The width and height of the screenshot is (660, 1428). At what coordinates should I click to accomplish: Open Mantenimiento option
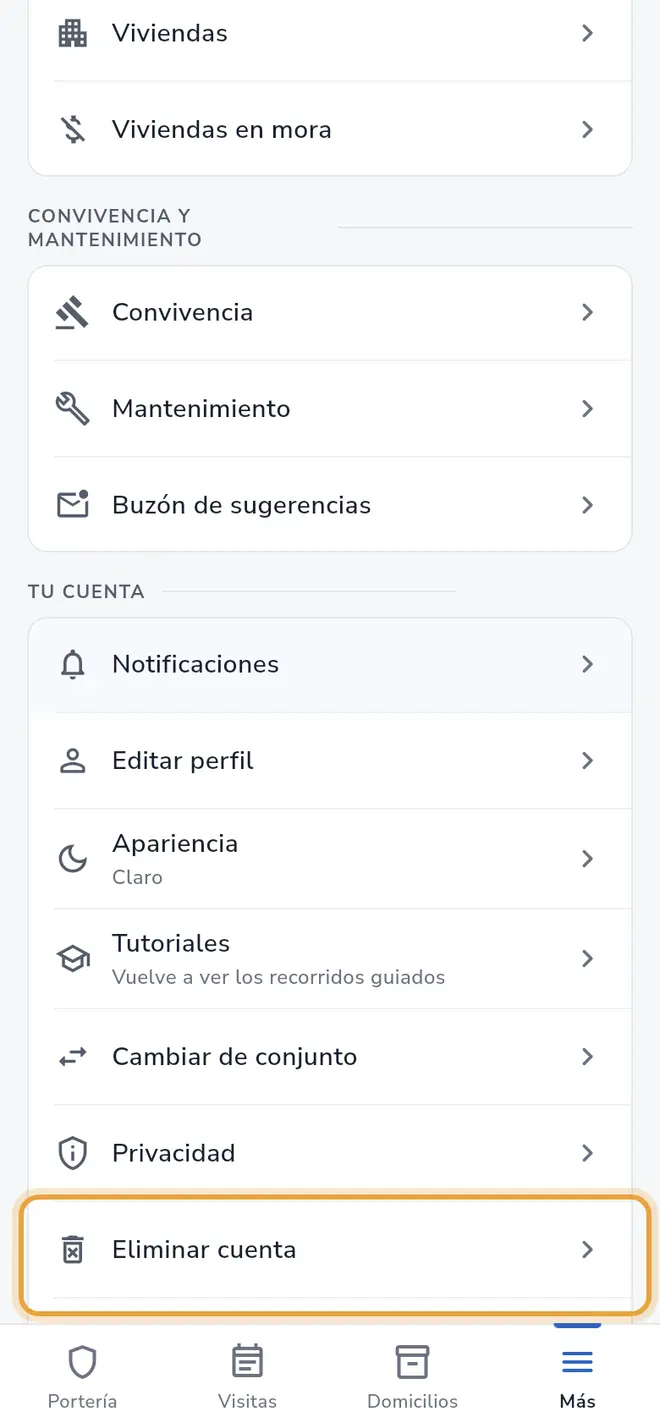pyautogui.click(x=330, y=409)
